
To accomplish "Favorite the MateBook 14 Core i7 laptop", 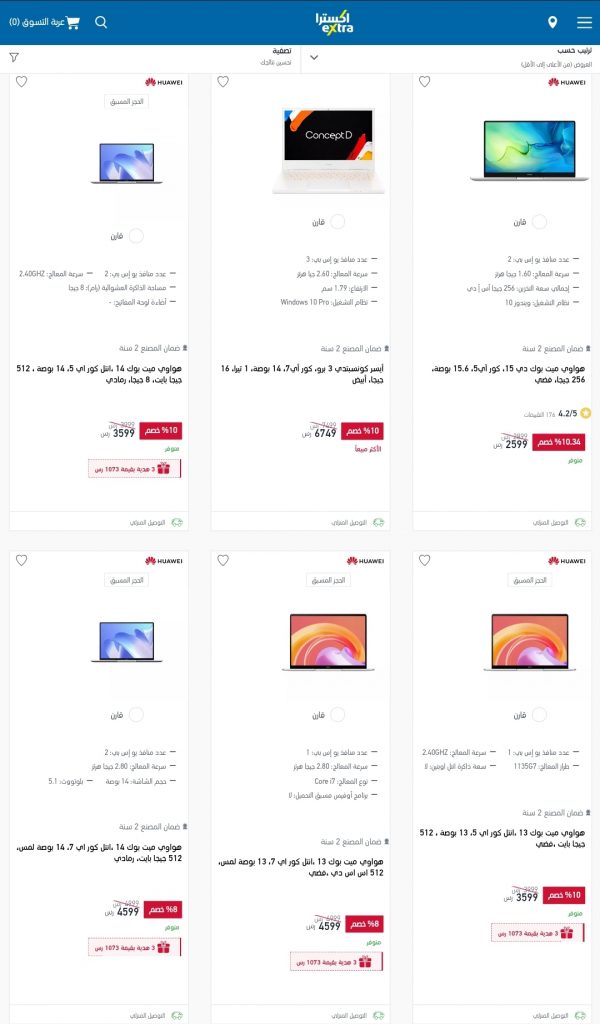I will point(22,560).
